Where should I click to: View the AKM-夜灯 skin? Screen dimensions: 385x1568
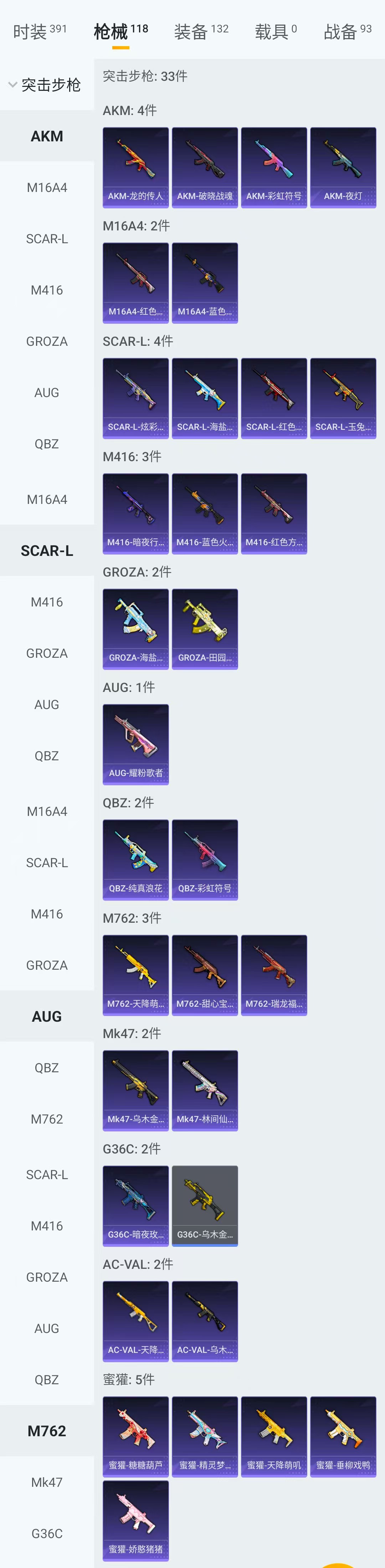click(343, 167)
